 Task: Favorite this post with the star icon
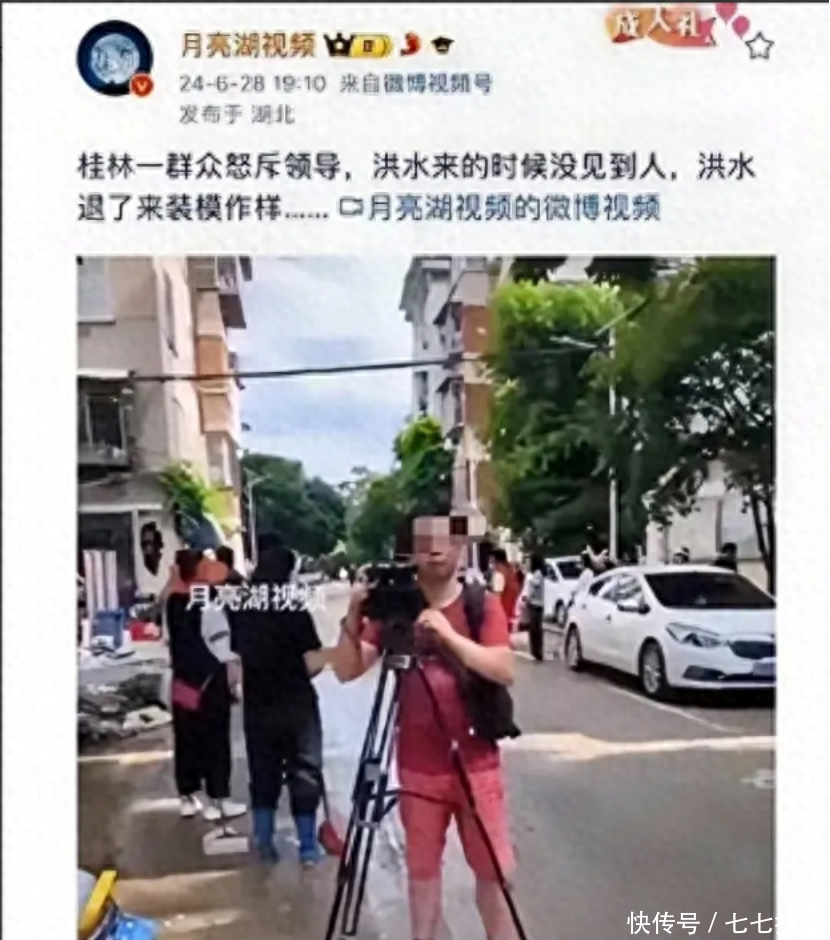click(x=759, y=45)
